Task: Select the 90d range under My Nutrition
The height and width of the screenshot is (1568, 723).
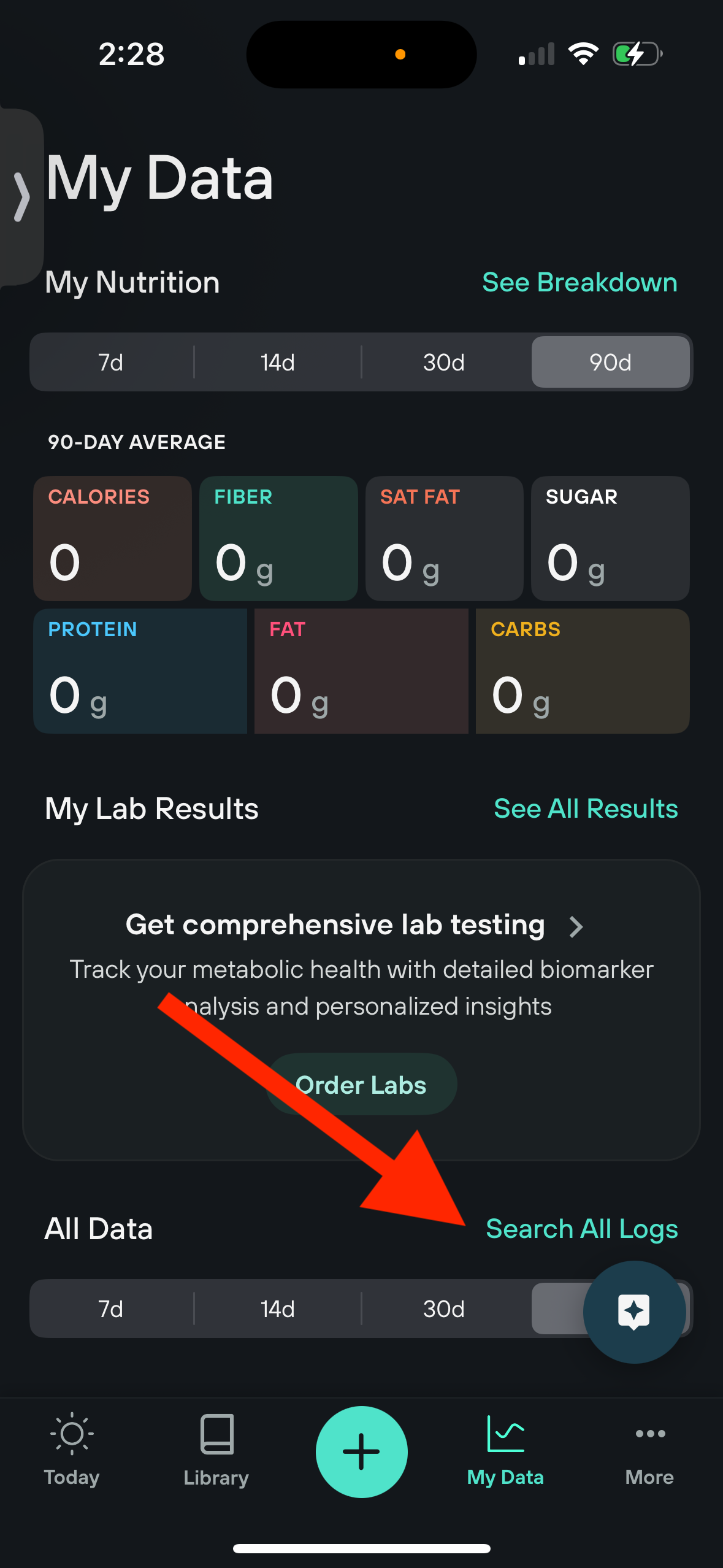Action: [x=610, y=363]
